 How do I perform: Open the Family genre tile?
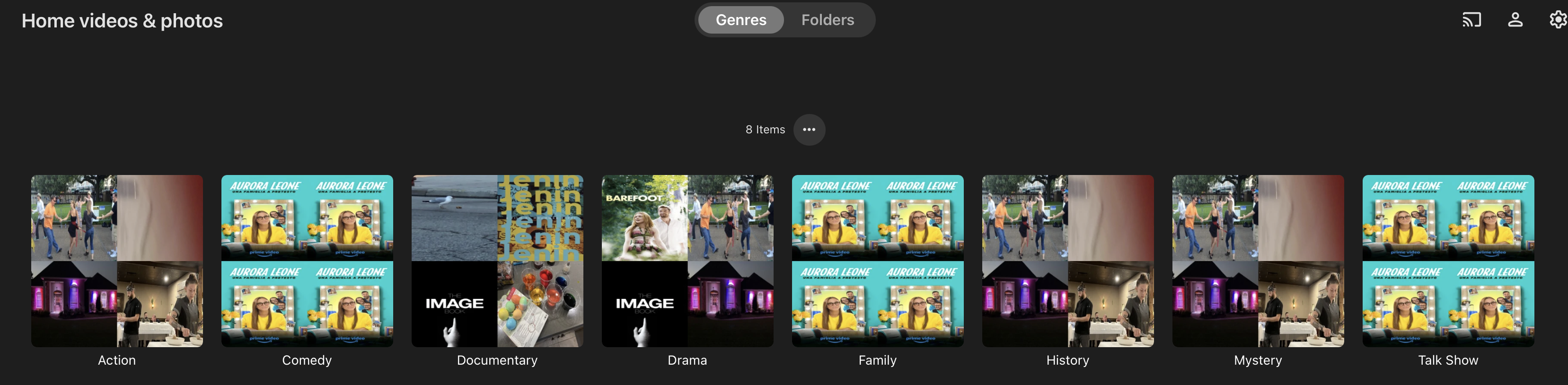coord(877,261)
